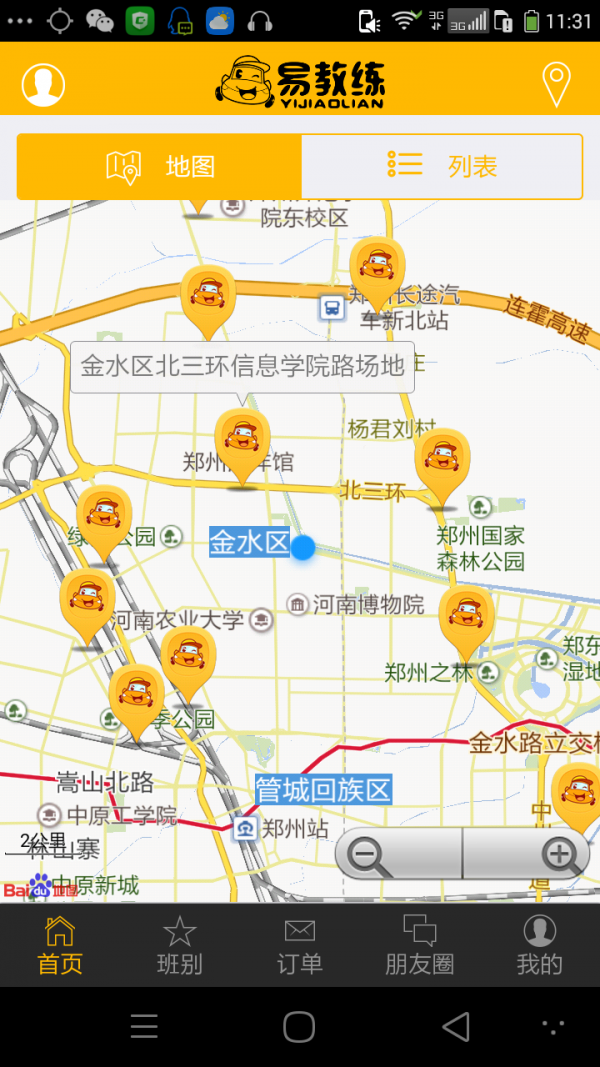Tap the location pin icon

[x=556, y=85]
